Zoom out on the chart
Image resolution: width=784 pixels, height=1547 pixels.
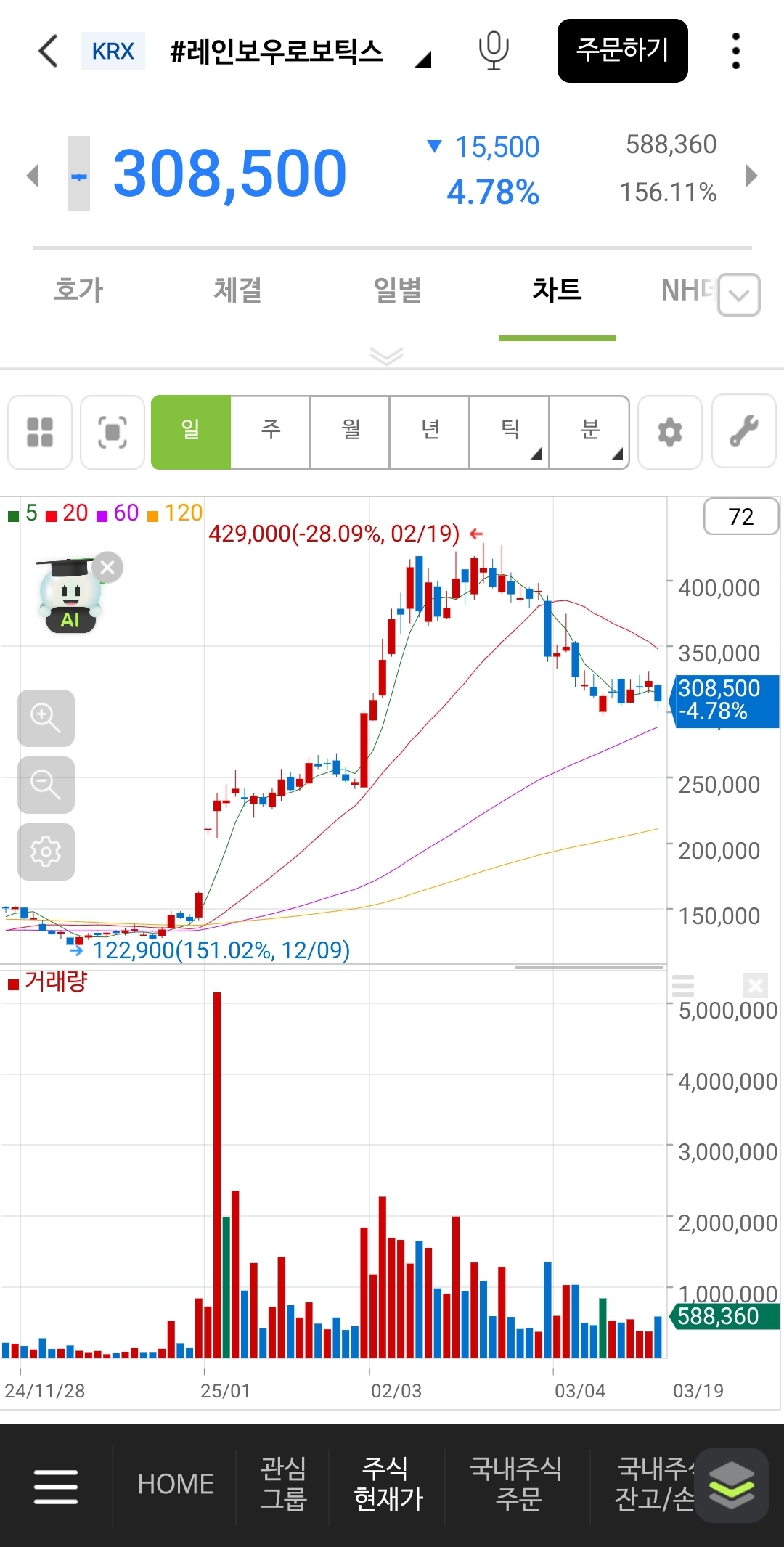[x=46, y=785]
